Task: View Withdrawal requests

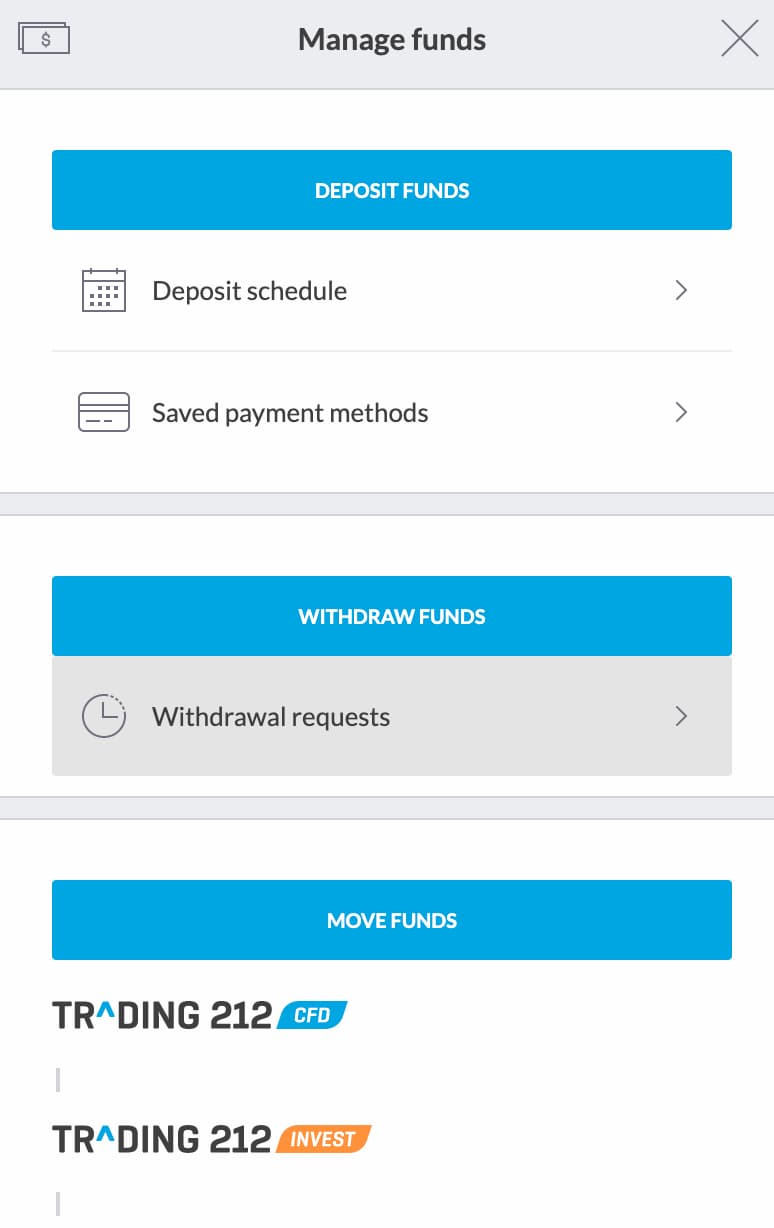Action: [392, 717]
